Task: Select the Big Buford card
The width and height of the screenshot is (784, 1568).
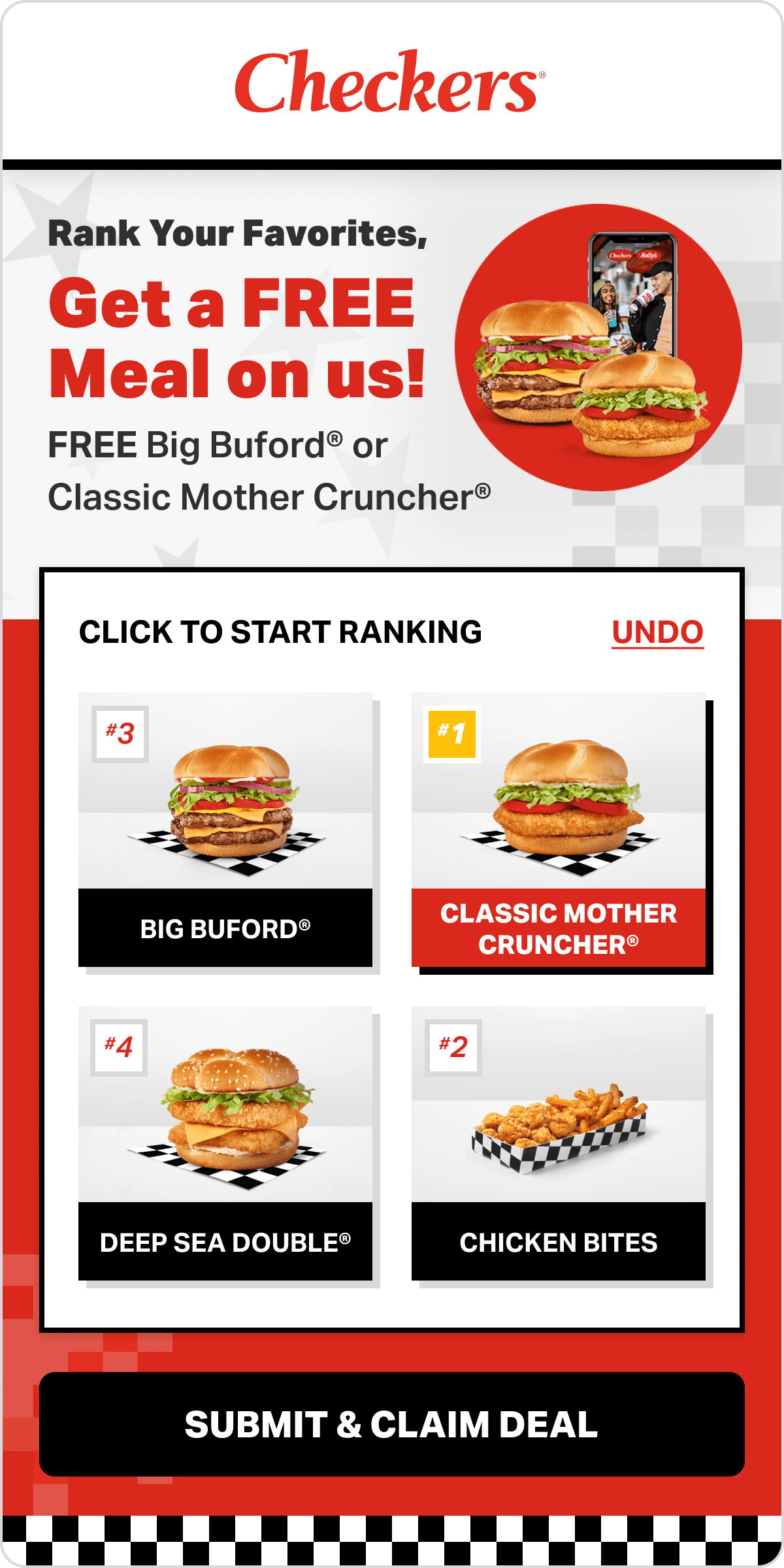Action: [225, 830]
